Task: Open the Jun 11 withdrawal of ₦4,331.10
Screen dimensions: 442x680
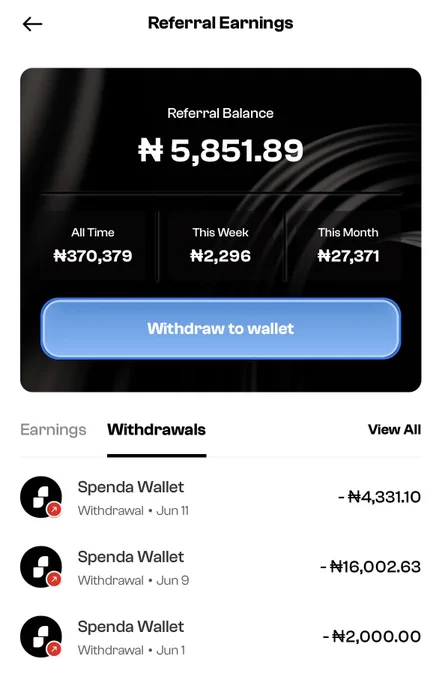Action: point(220,497)
